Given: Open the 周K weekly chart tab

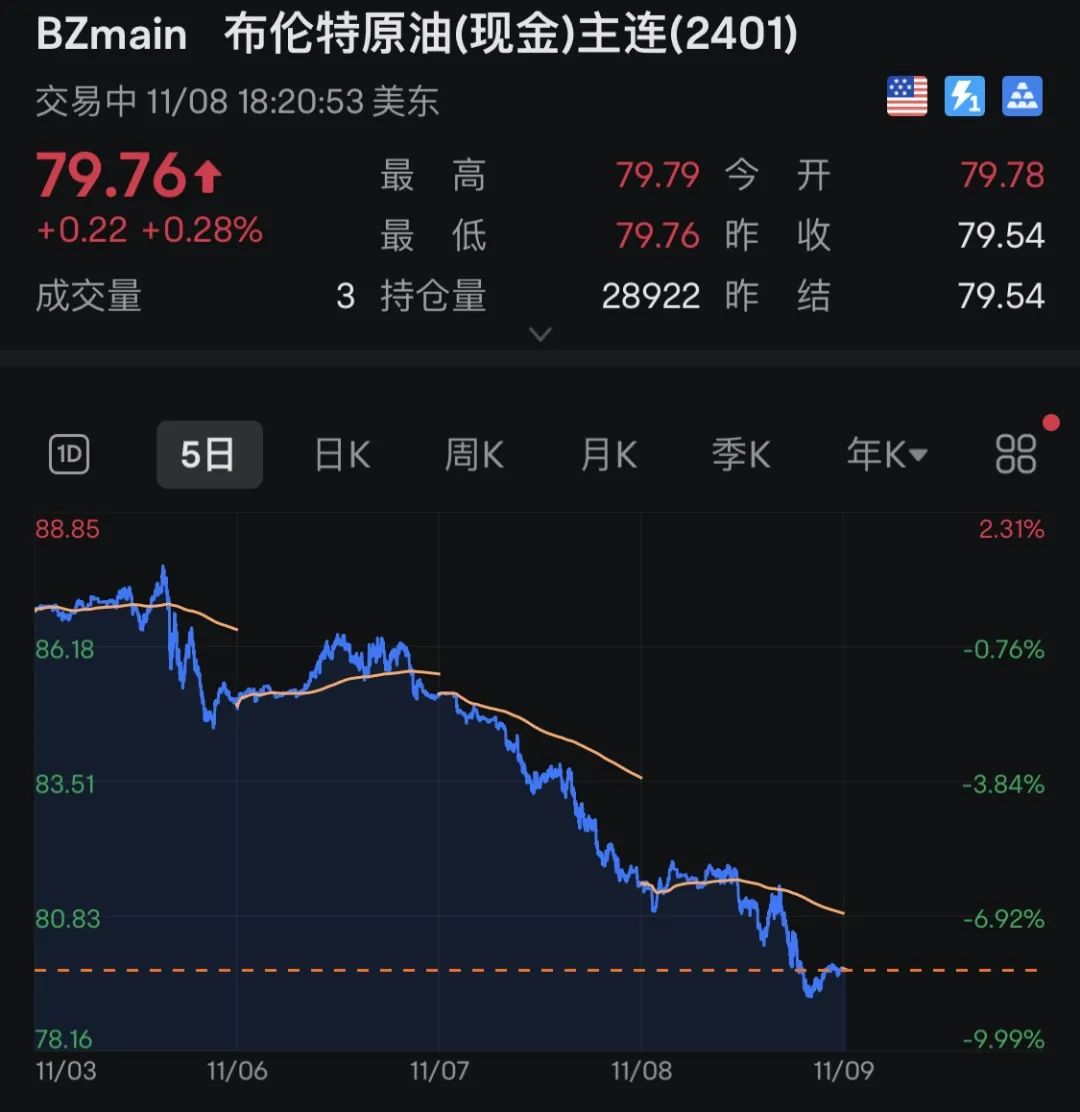Looking at the screenshot, I should [x=473, y=454].
